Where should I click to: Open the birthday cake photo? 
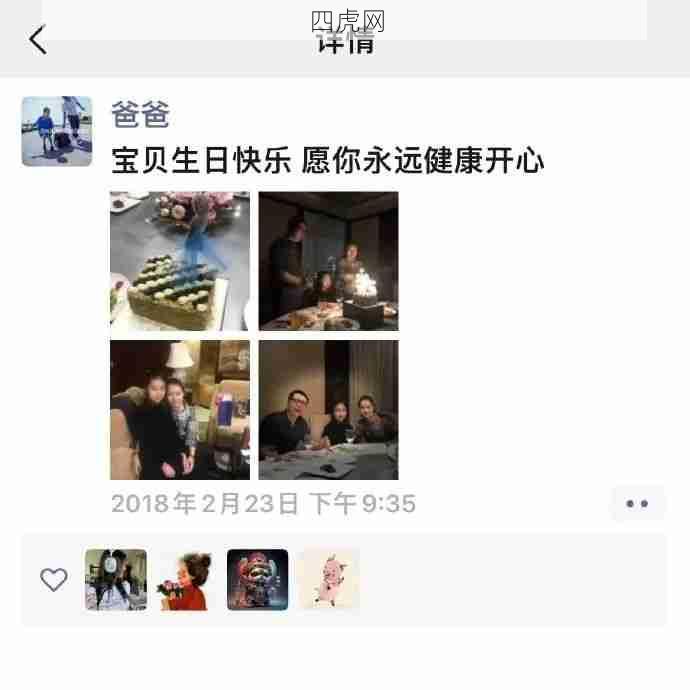180,261
